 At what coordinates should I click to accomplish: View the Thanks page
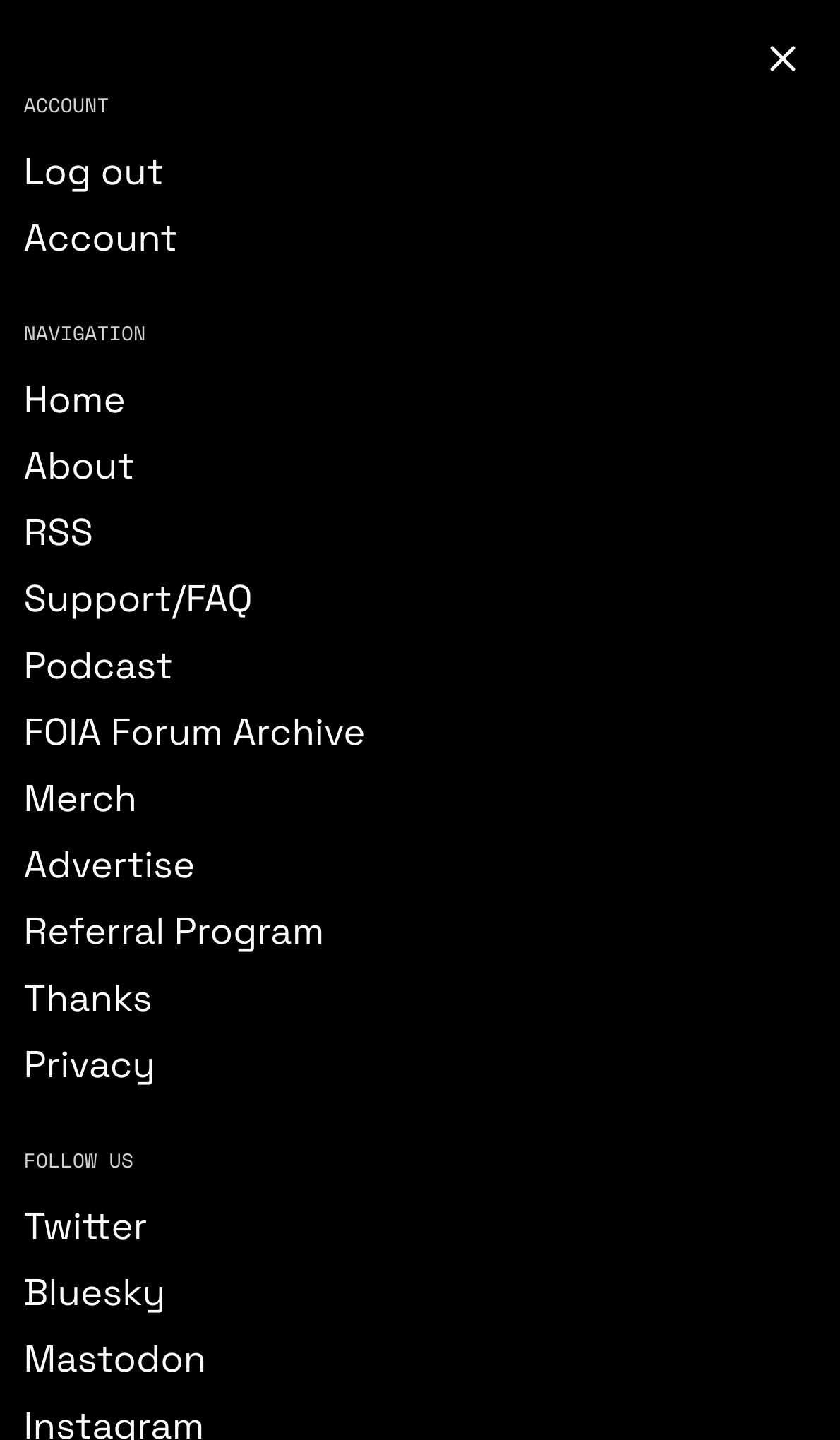pos(88,999)
